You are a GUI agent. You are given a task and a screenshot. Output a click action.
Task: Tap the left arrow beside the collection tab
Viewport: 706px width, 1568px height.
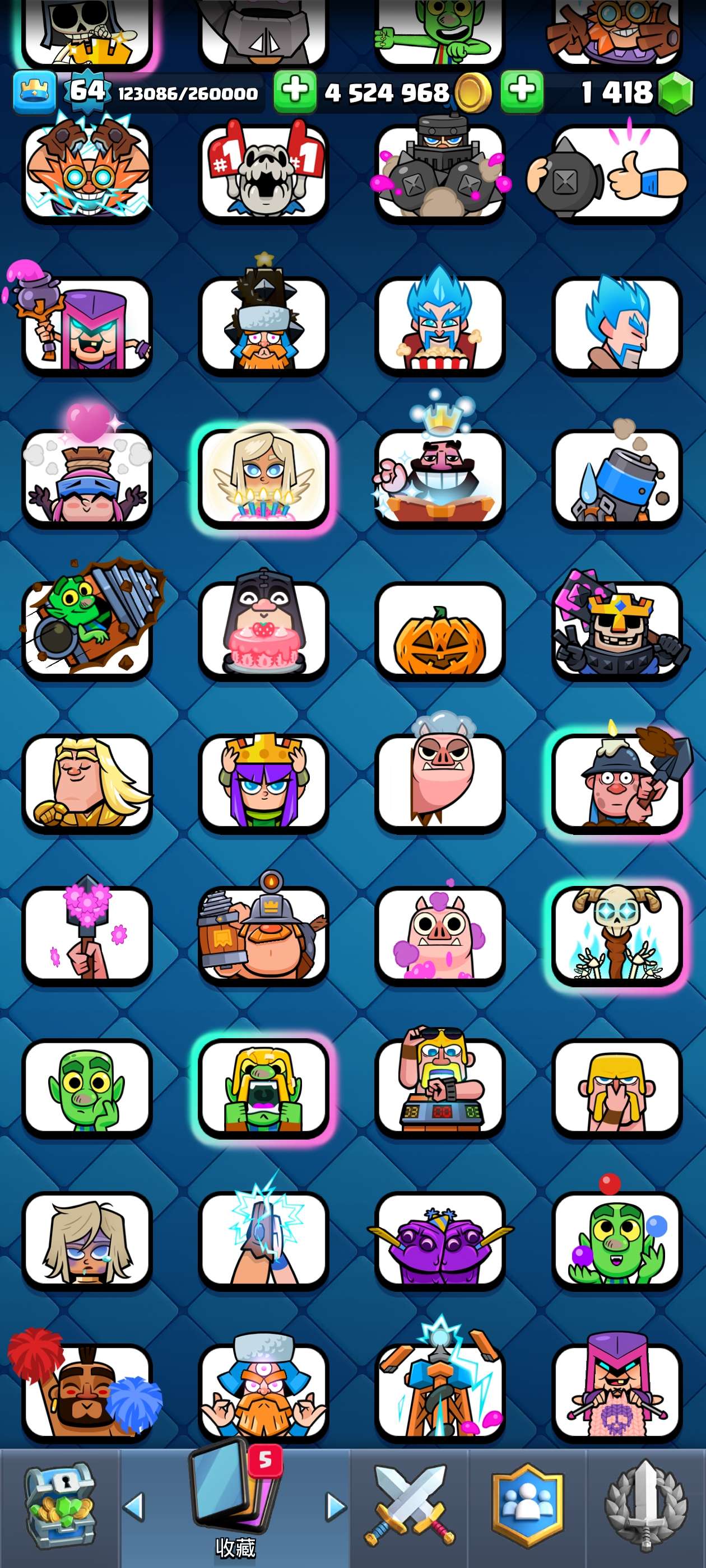pos(134,1506)
